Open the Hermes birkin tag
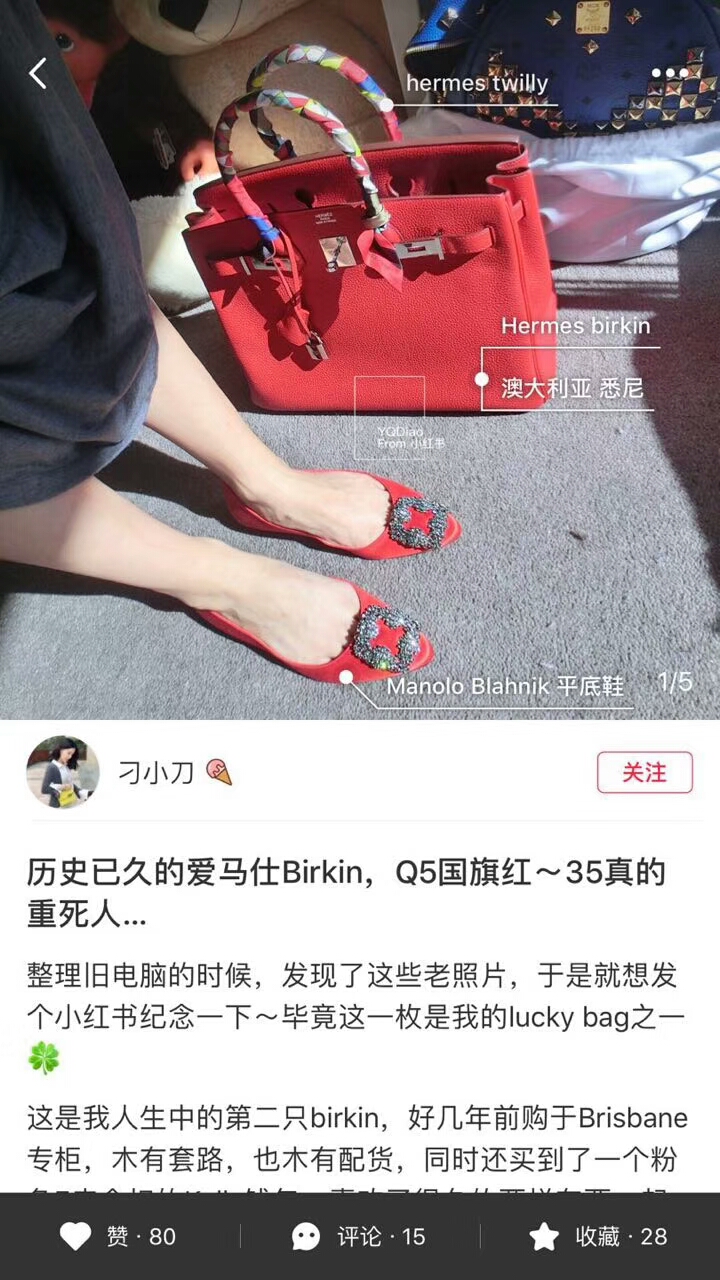The width and height of the screenshot is (720, 1280). [575, 326]
